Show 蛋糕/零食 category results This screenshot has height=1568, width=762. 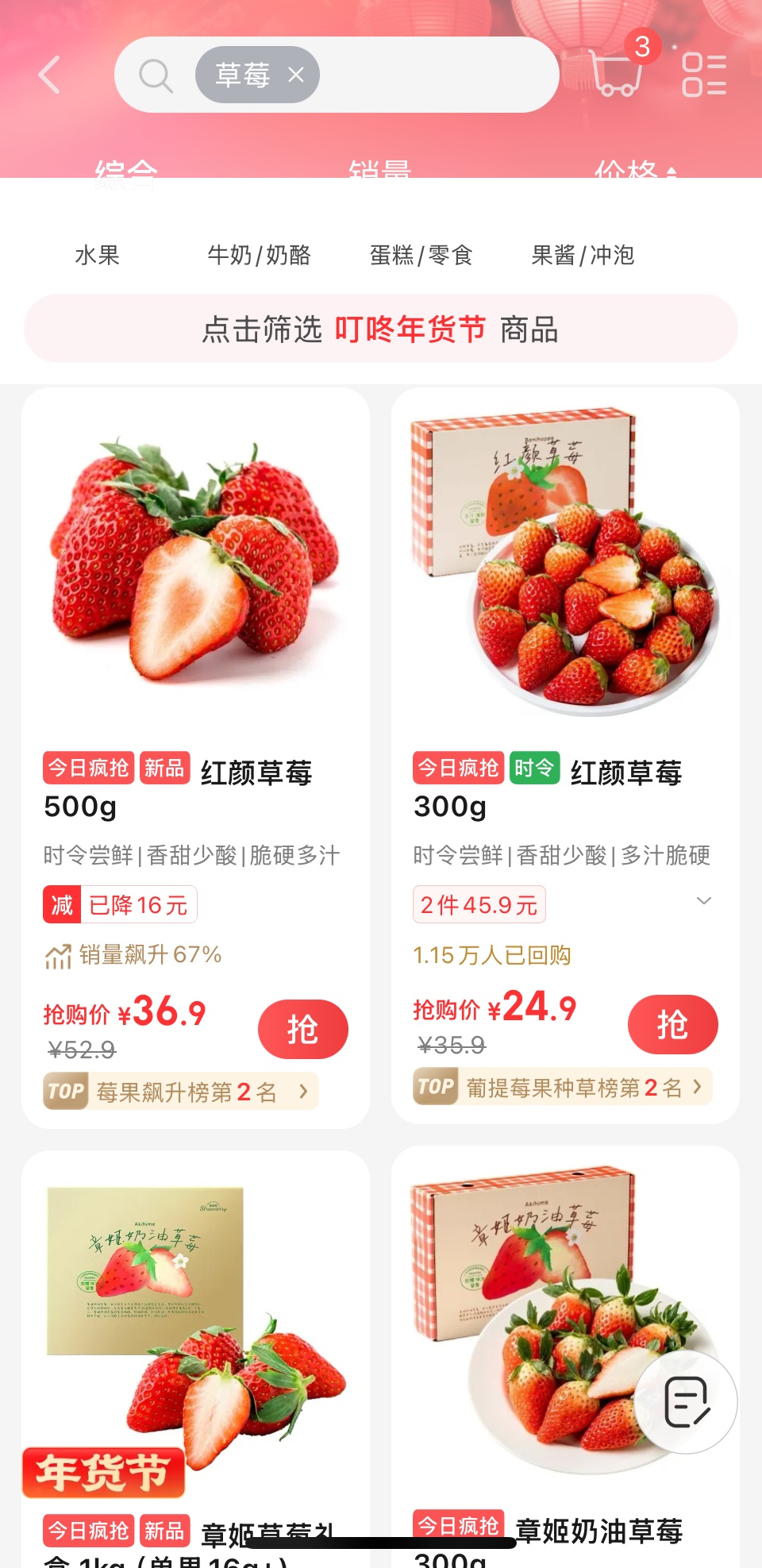[x=421, y=256]
